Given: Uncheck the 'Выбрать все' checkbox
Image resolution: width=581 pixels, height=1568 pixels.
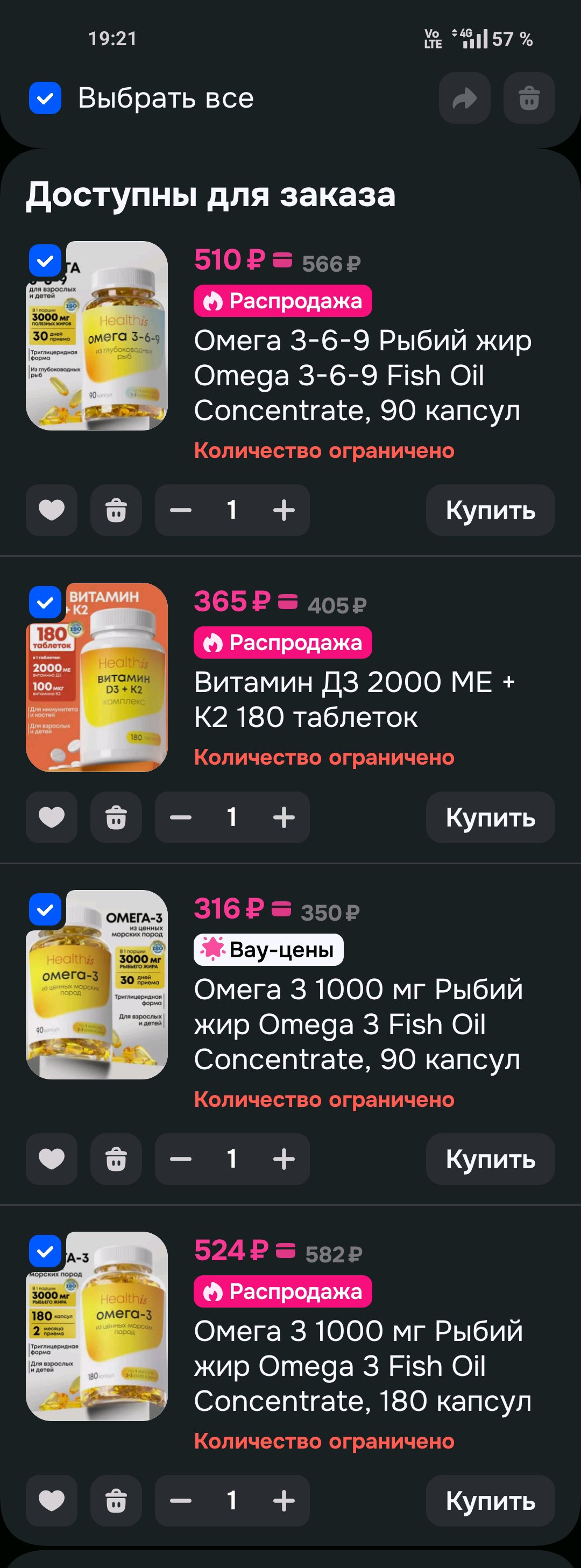Looking at the screenshot, I should pos(46,98).
